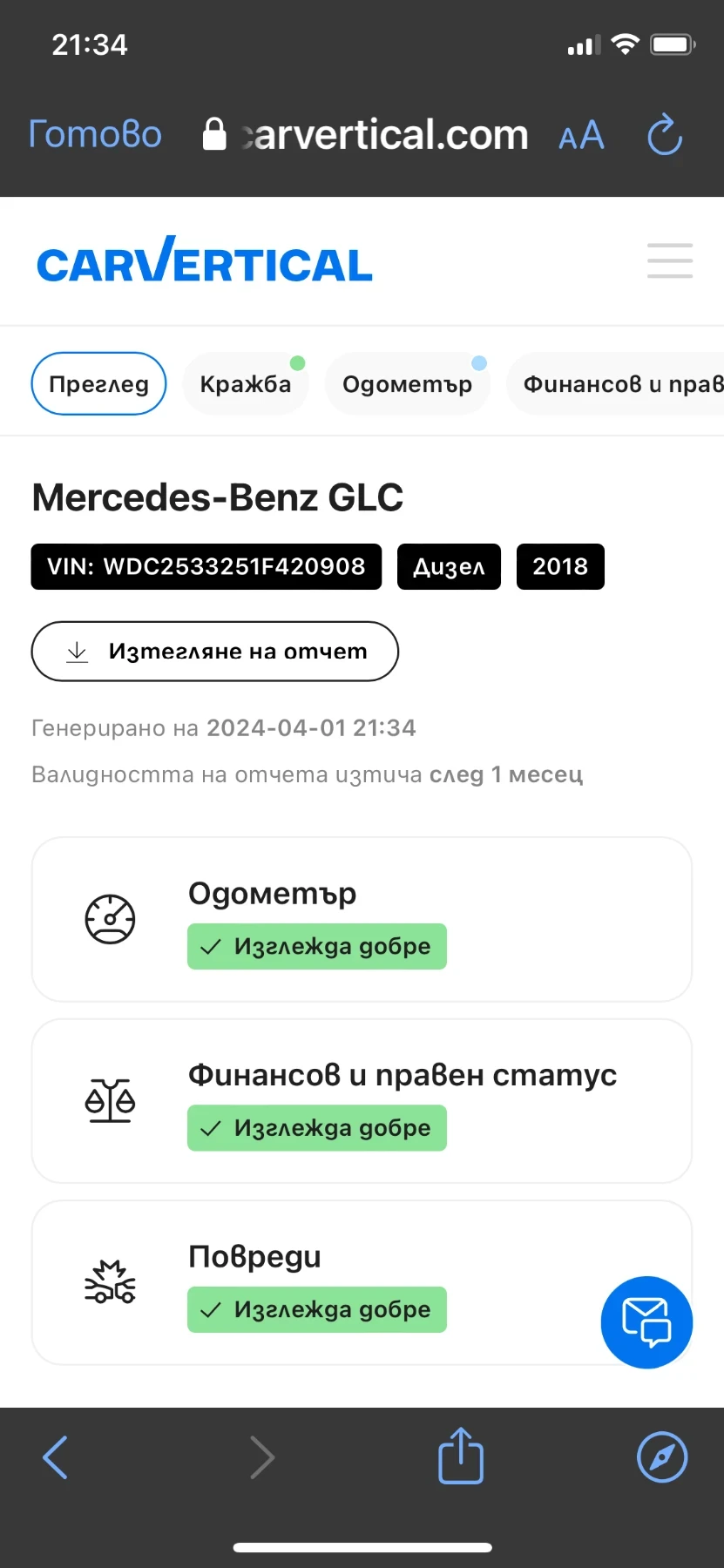Select the Преглед tab
This screenshot has height=1568, width=724.
click(98, 384)
